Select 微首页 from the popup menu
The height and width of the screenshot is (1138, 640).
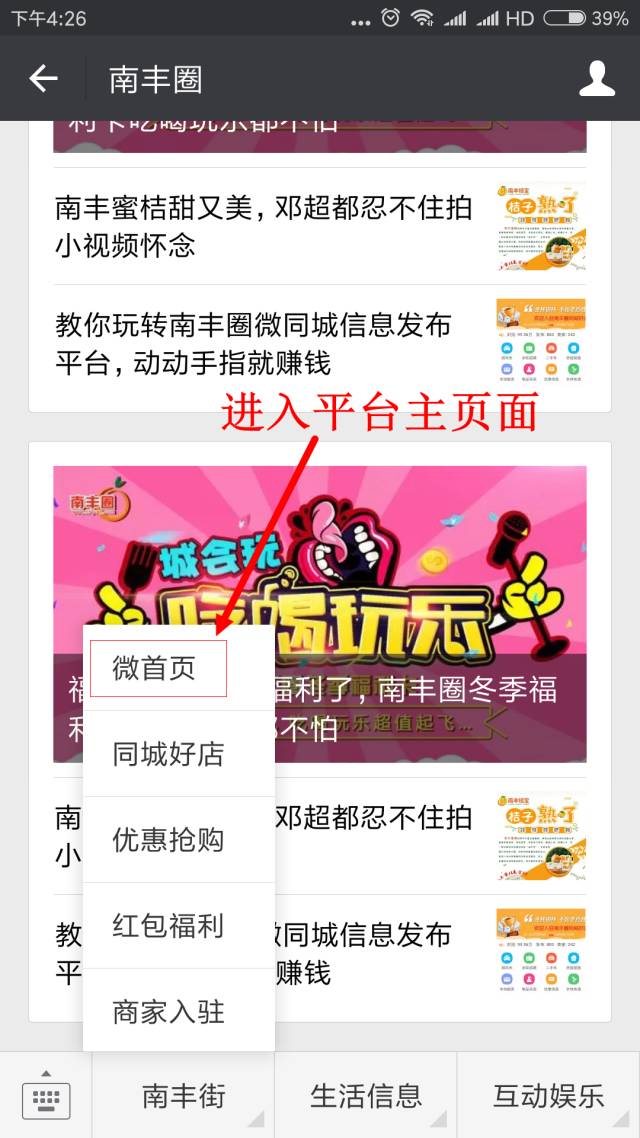point(179,668)
